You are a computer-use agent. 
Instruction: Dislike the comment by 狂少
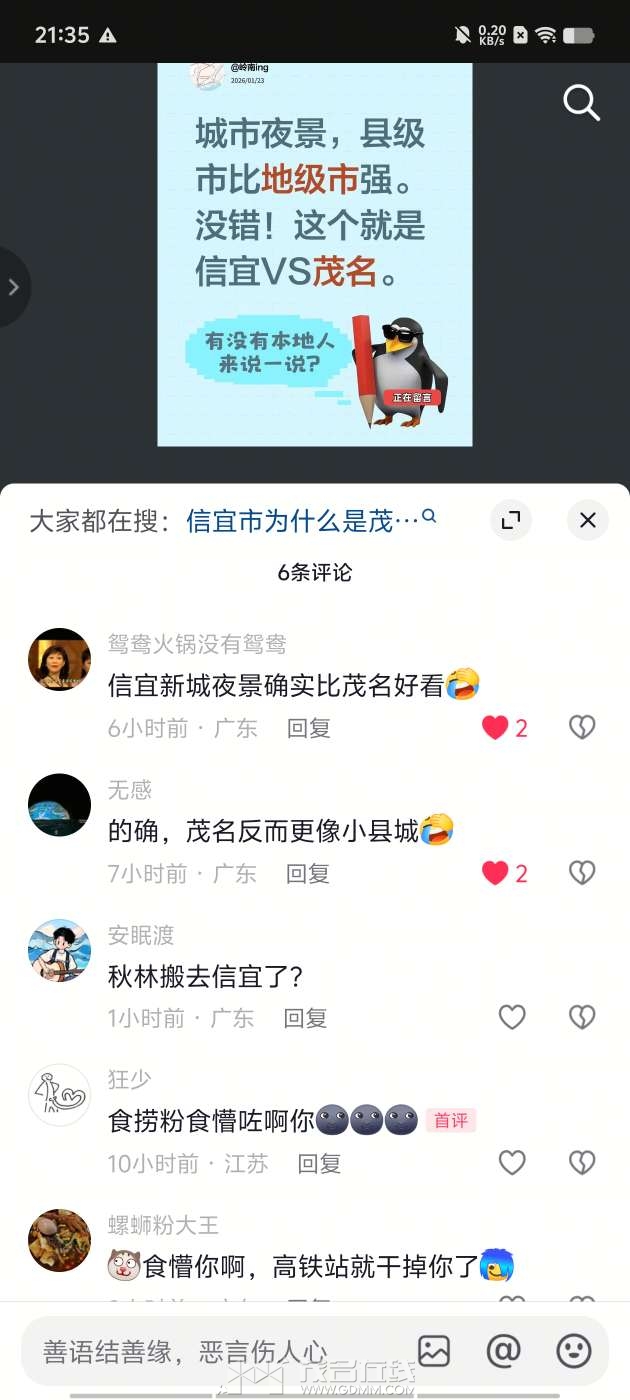click(582, 1163)
